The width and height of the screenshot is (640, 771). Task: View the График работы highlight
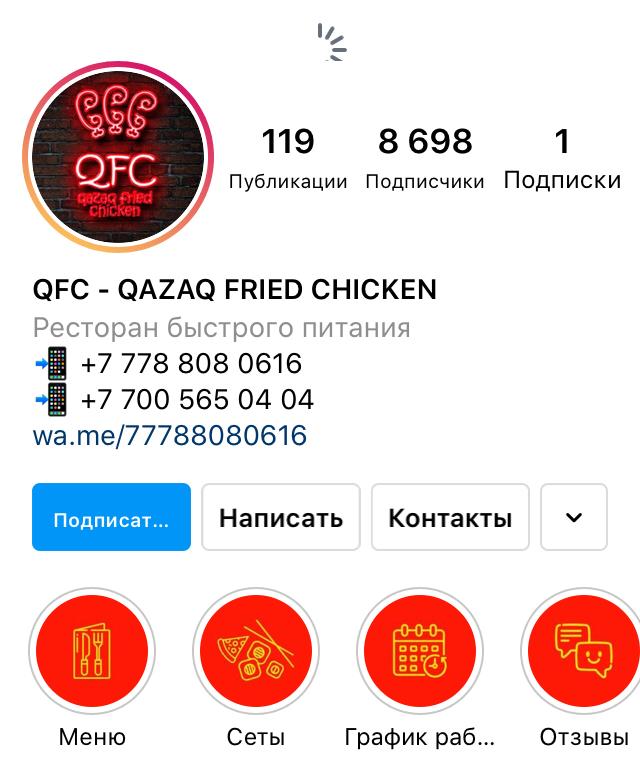click(419, 652)
